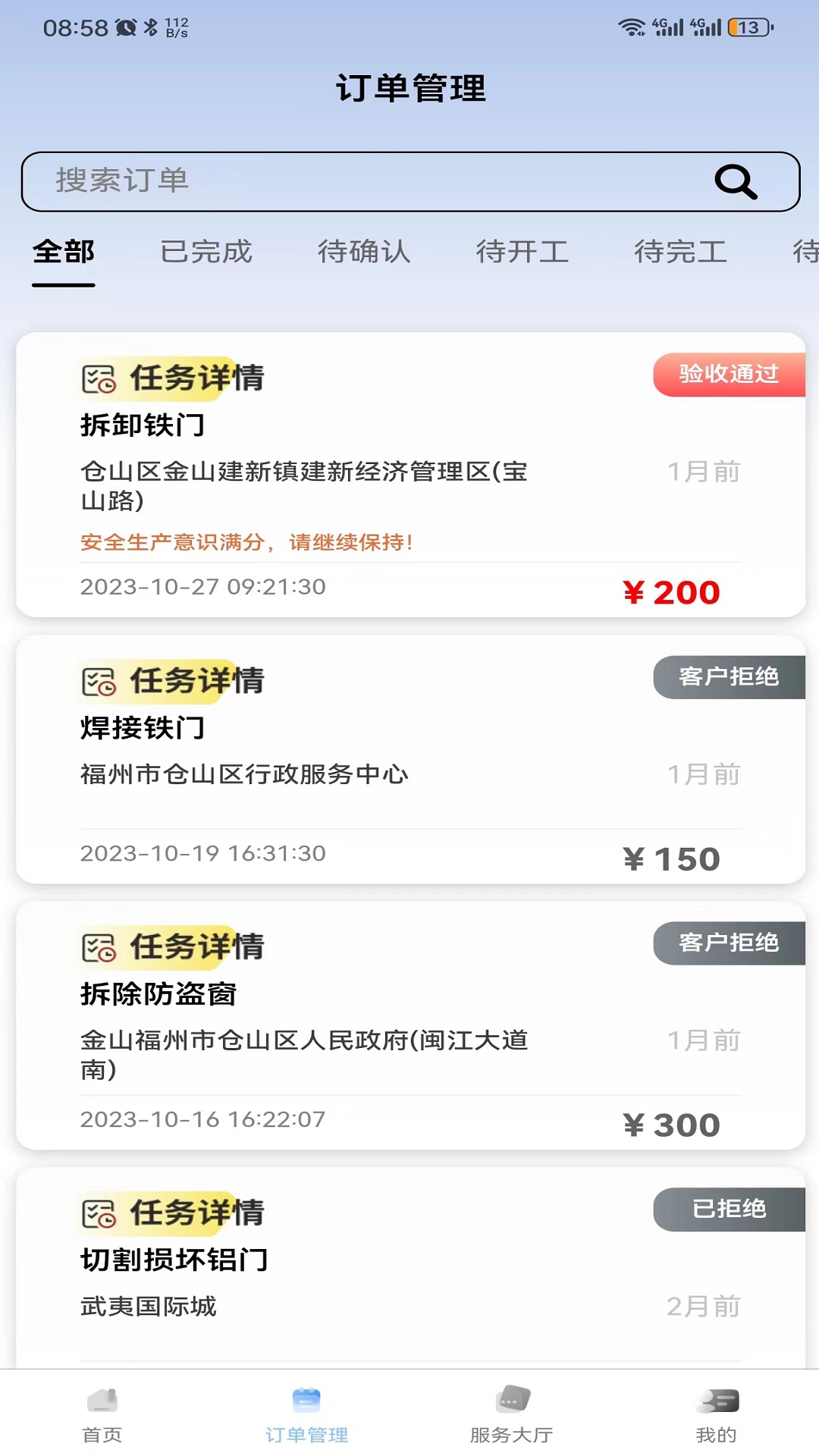The height and width of the screenshot is (1456, 819).
Task: Tap the 验收通过 status badge
Action: pyautogui.click(x=728, y=375)
